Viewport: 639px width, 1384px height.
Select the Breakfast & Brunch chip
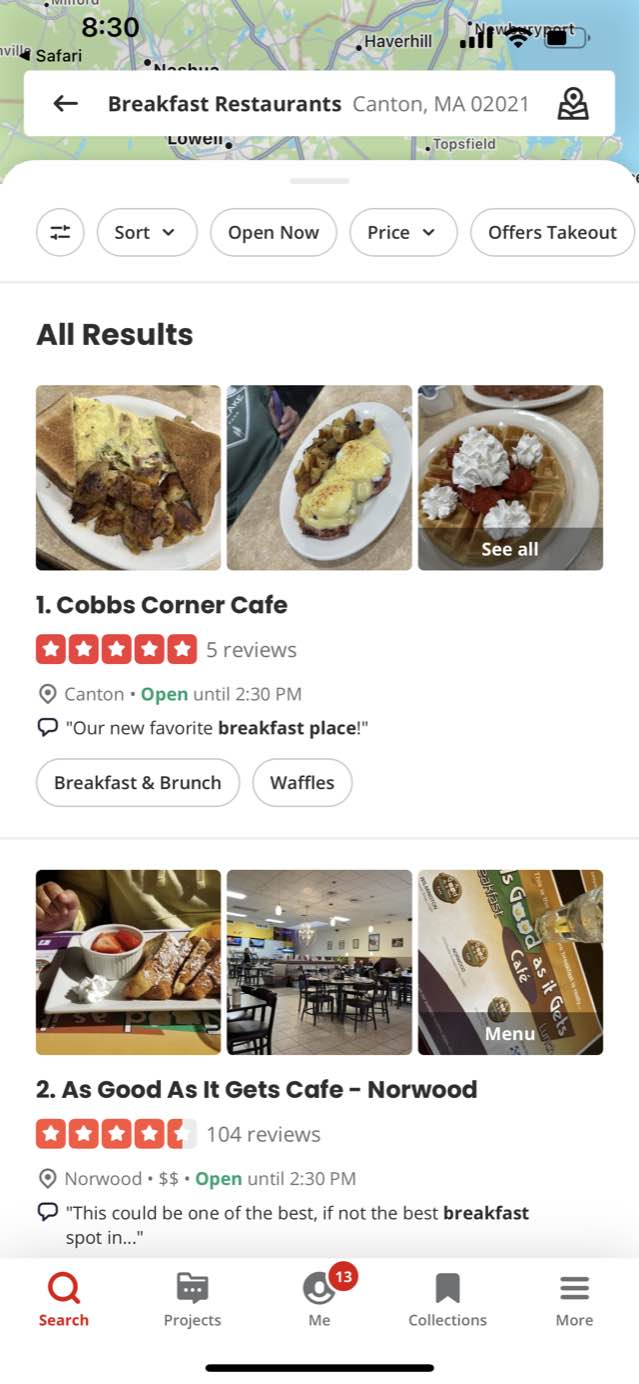(137, 782)
